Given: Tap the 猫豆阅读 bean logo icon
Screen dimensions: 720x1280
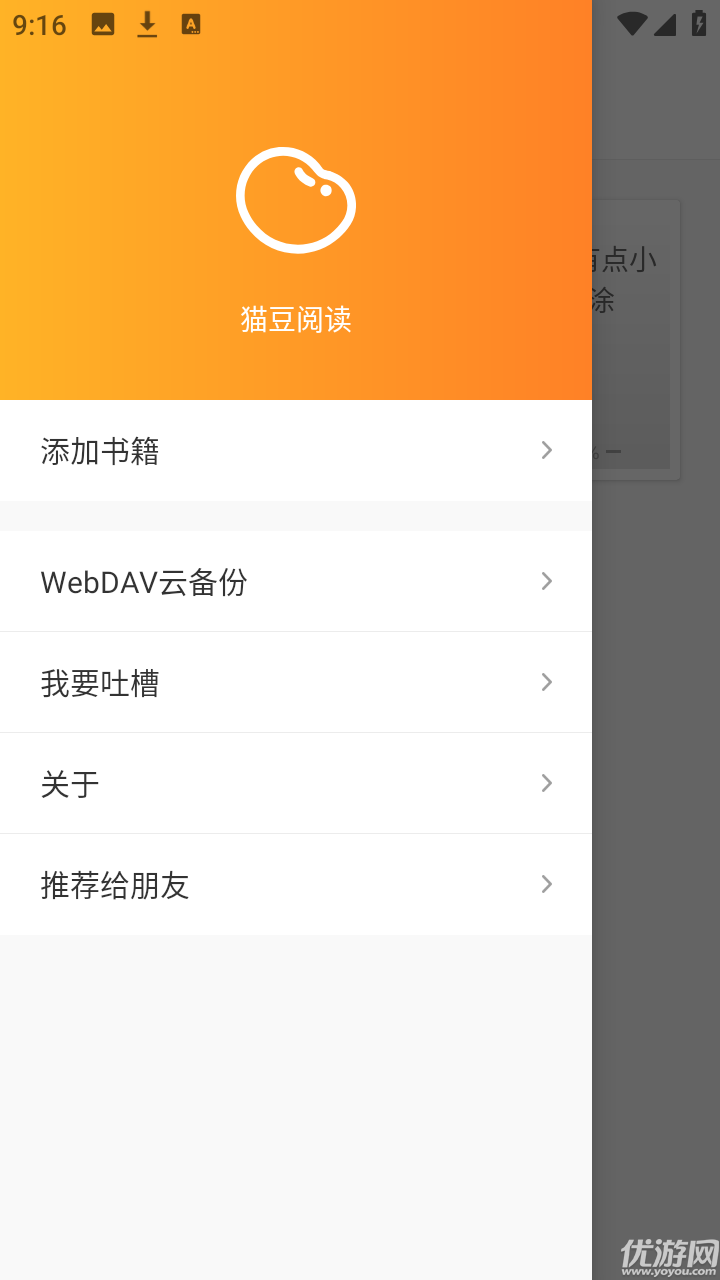Looking at the screenshot, I should [296, 199].
